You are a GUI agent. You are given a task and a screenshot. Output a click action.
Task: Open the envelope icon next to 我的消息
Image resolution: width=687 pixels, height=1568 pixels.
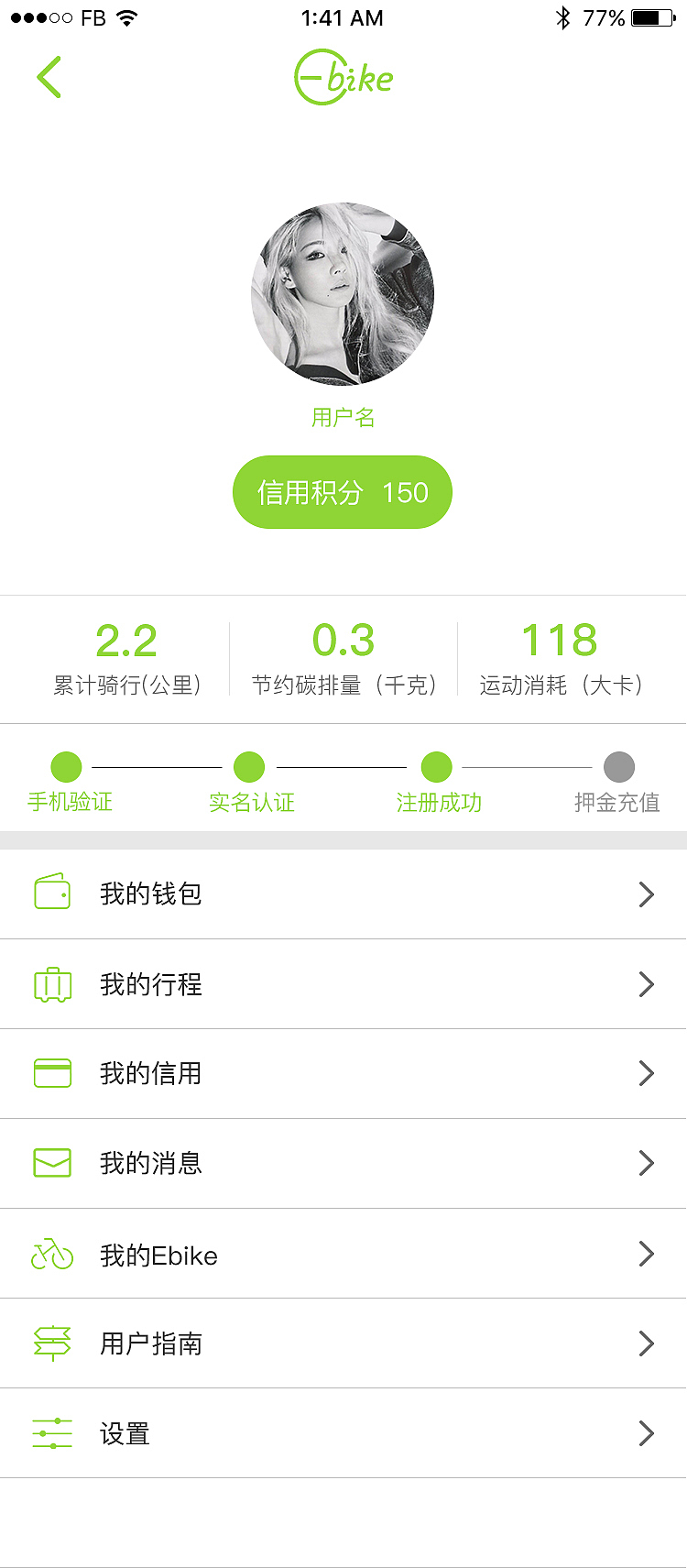52,1163
